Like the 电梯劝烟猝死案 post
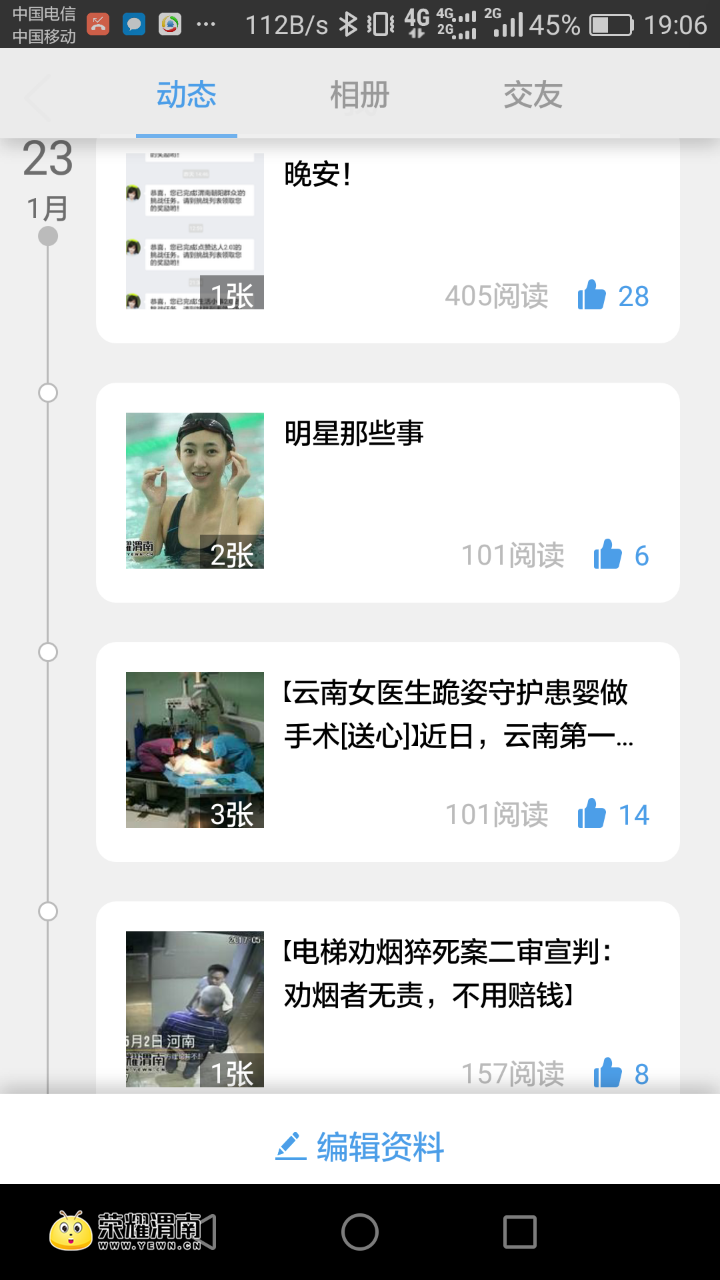This screenshot has width=720, height=1280. coord(608,1074)
